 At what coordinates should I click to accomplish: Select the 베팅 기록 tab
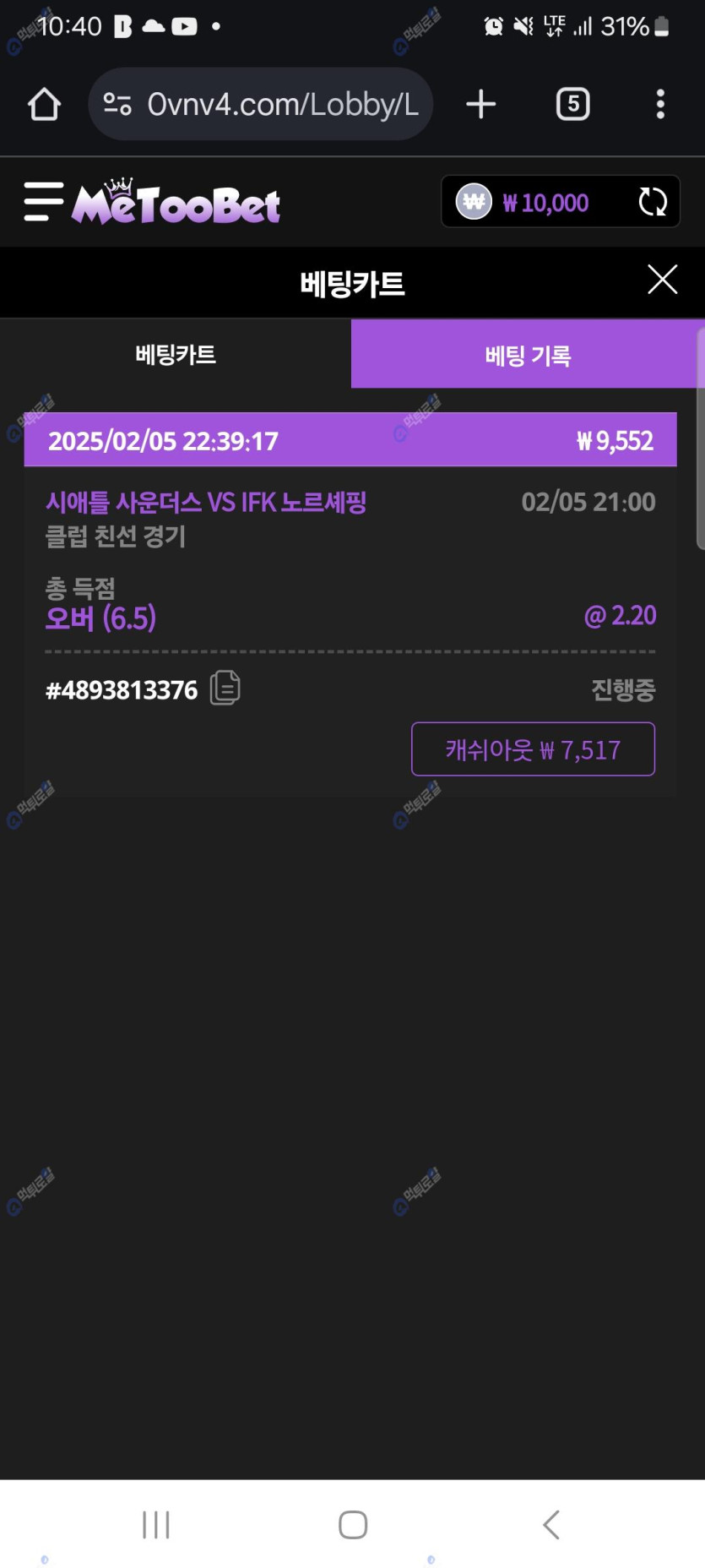[x=528, y=355]
